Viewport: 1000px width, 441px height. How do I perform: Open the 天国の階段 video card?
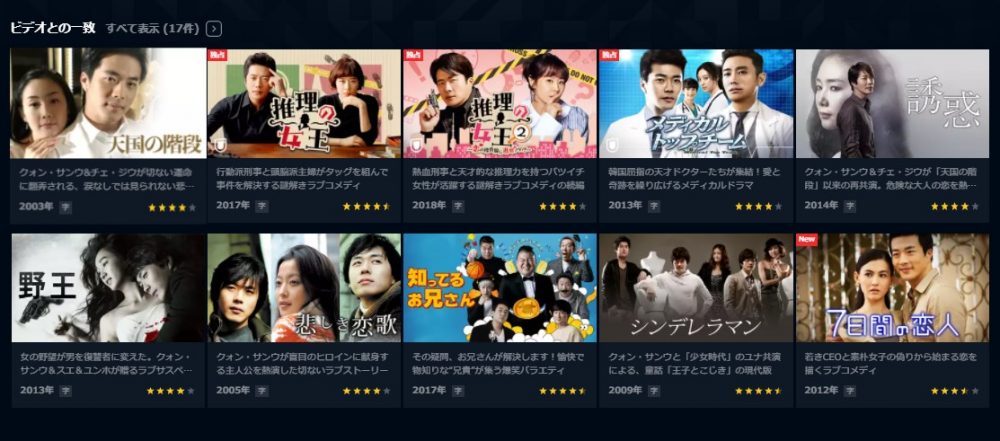(x=108, y=104)
